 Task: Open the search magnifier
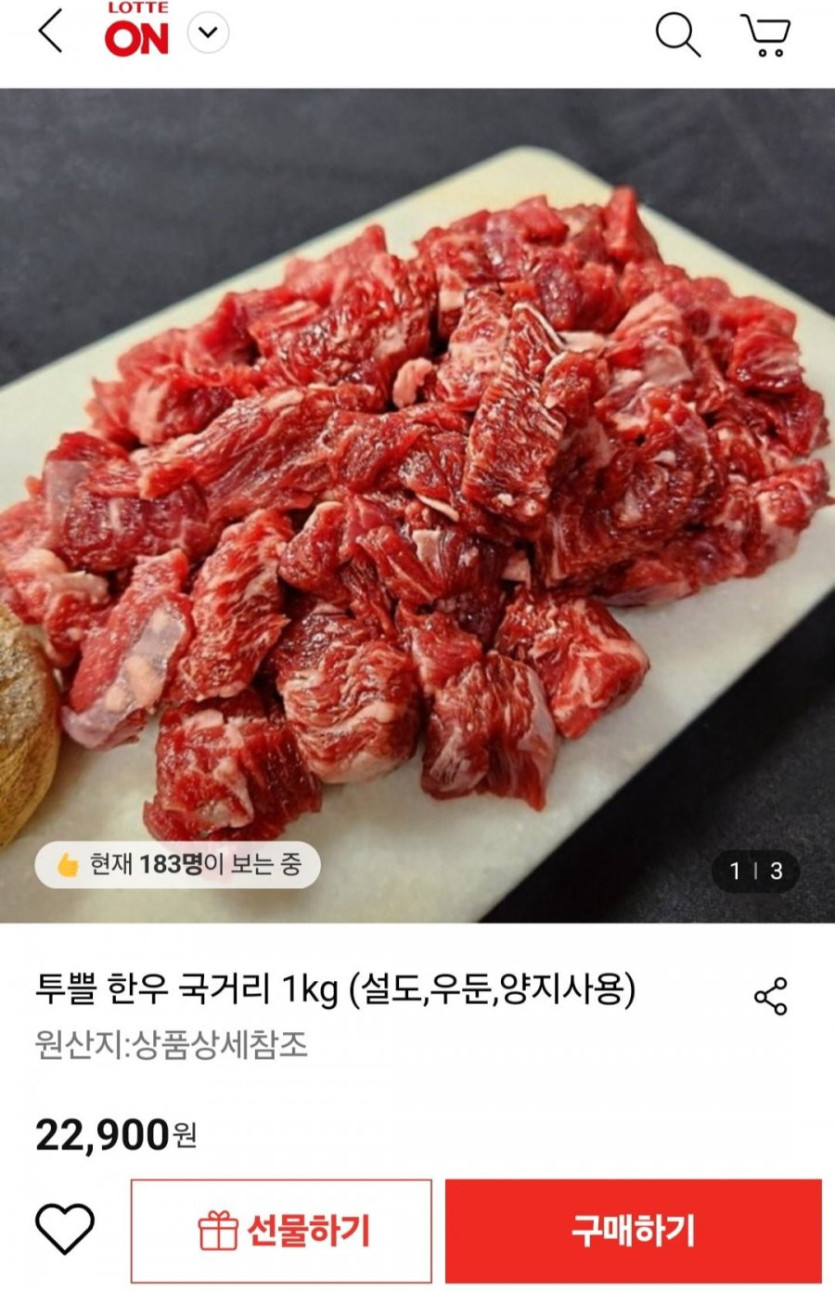[677, 35]
